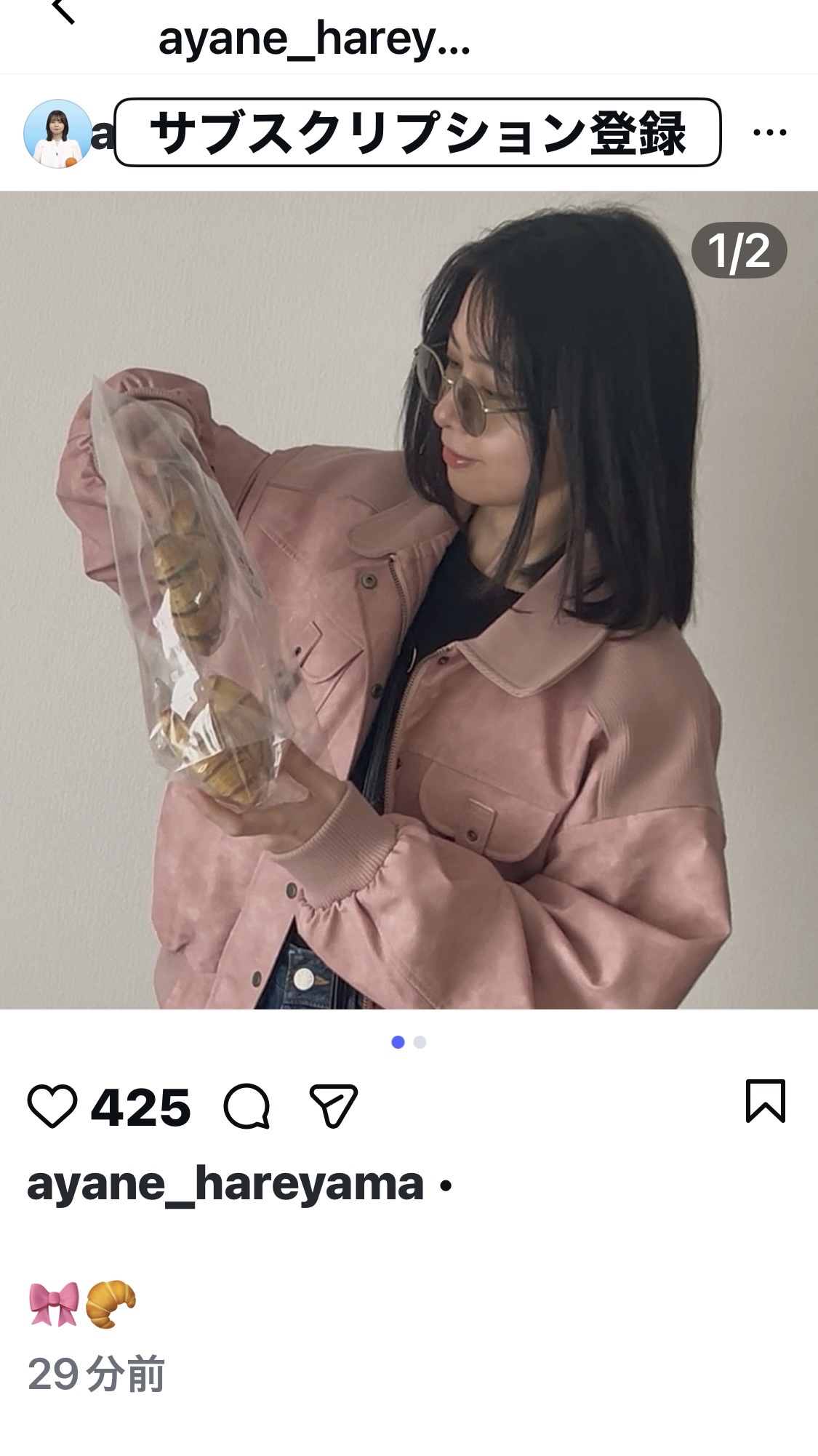Tap the サブスクリプション登録 button
The width and height of the screenshot is (818, 1456).
(x=417, y=132)
